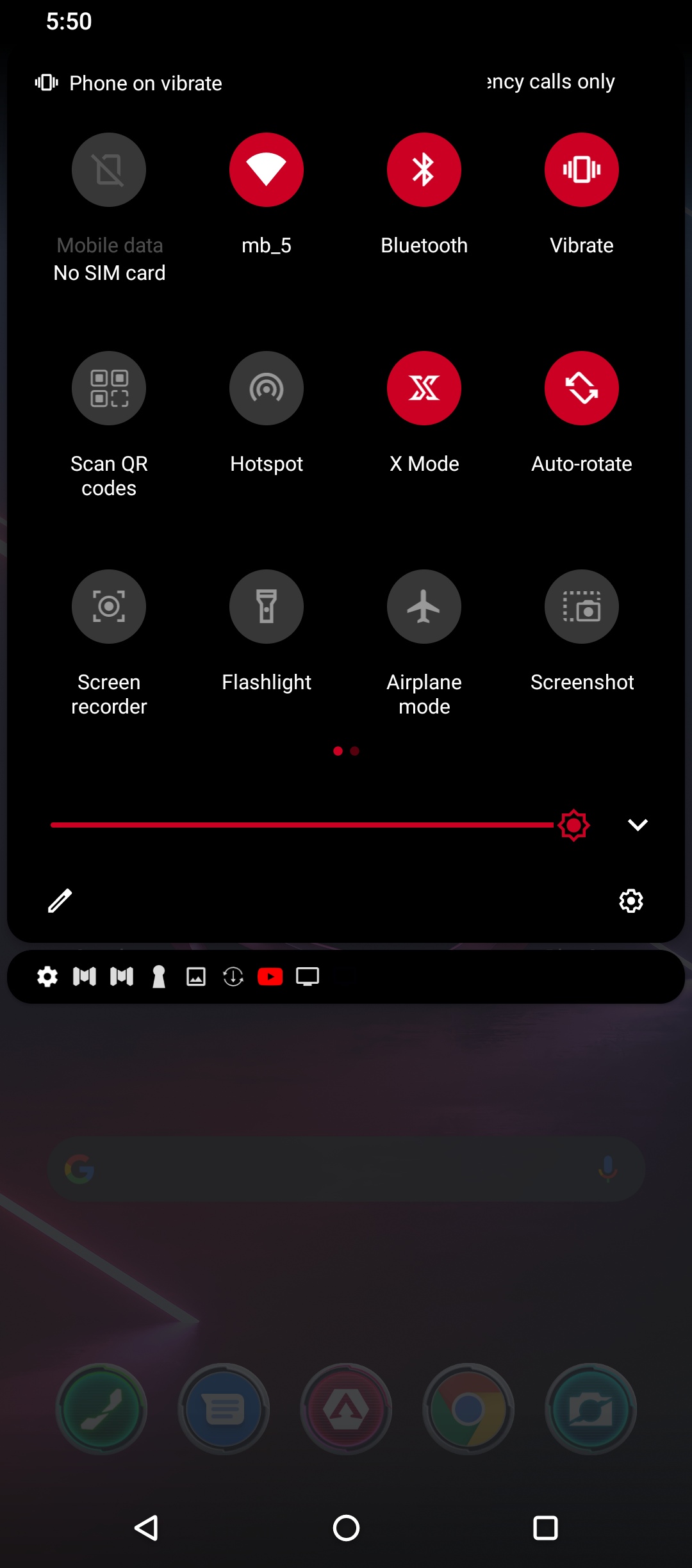Go to the second quick settings page dot

click(x=355, y=751)
